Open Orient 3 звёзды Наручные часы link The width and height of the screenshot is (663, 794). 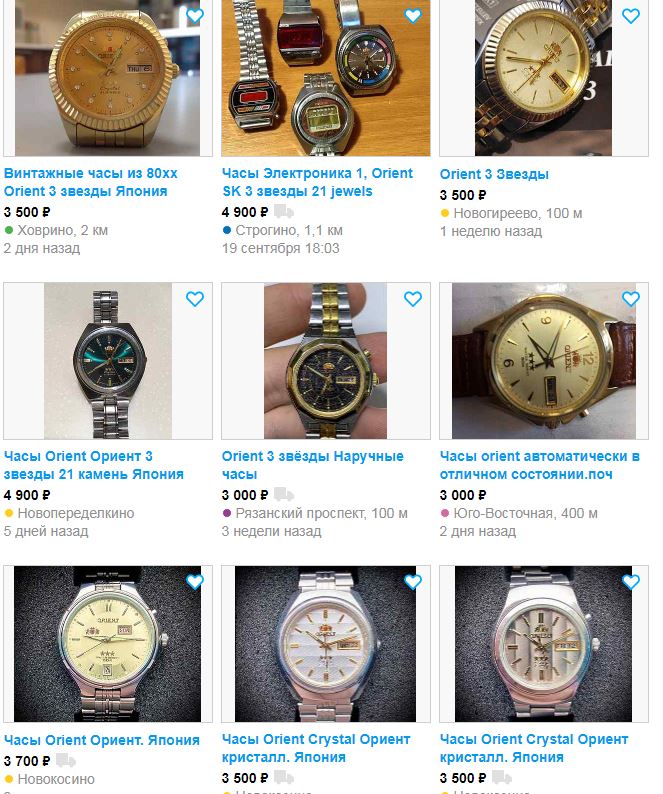pos(313,465)
